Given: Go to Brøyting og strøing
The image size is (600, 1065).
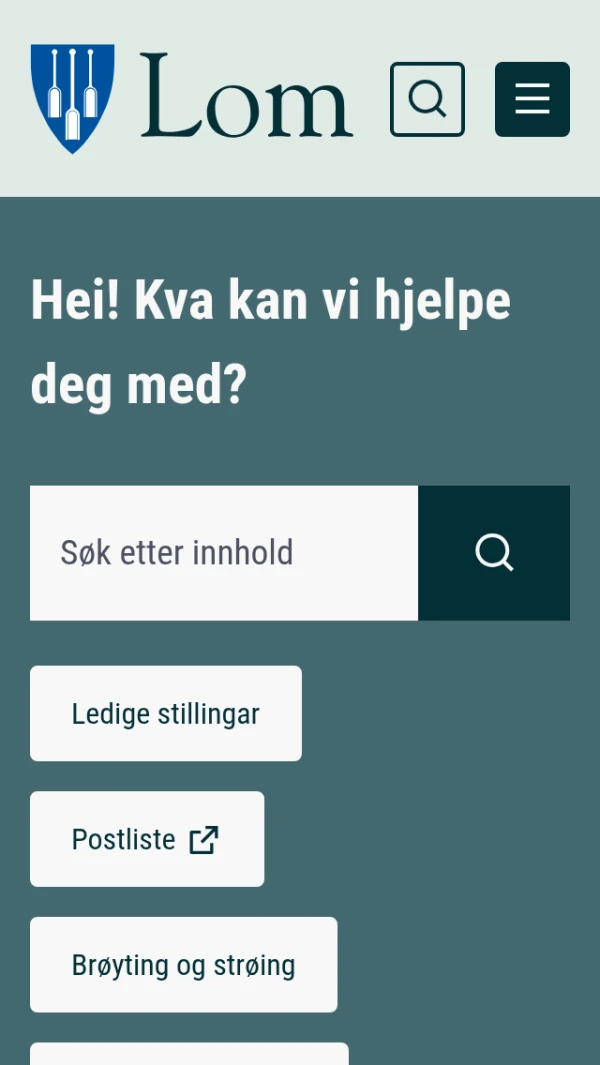Looking at the screenshot, I should tap(184, 965).
